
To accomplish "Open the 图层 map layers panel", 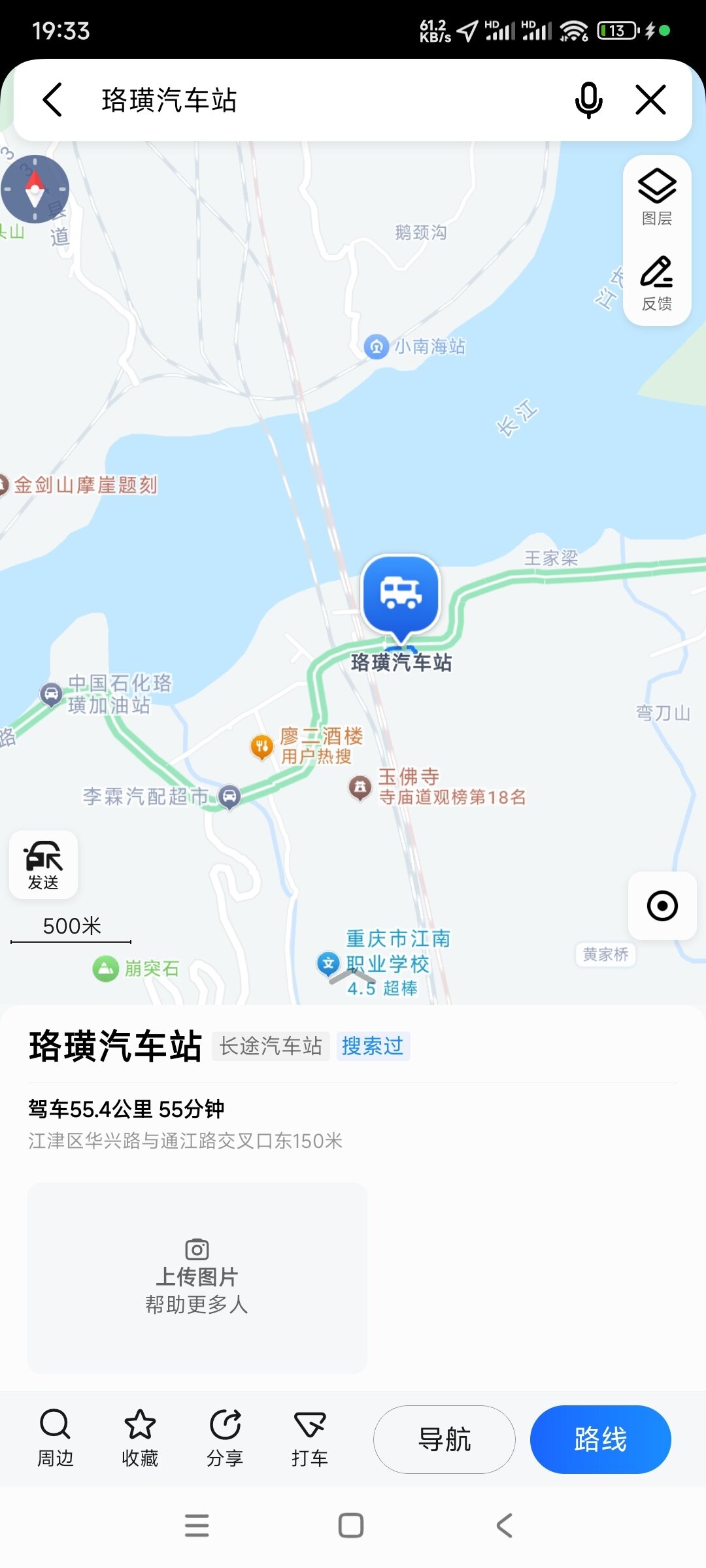I will [x=657, y=197].
